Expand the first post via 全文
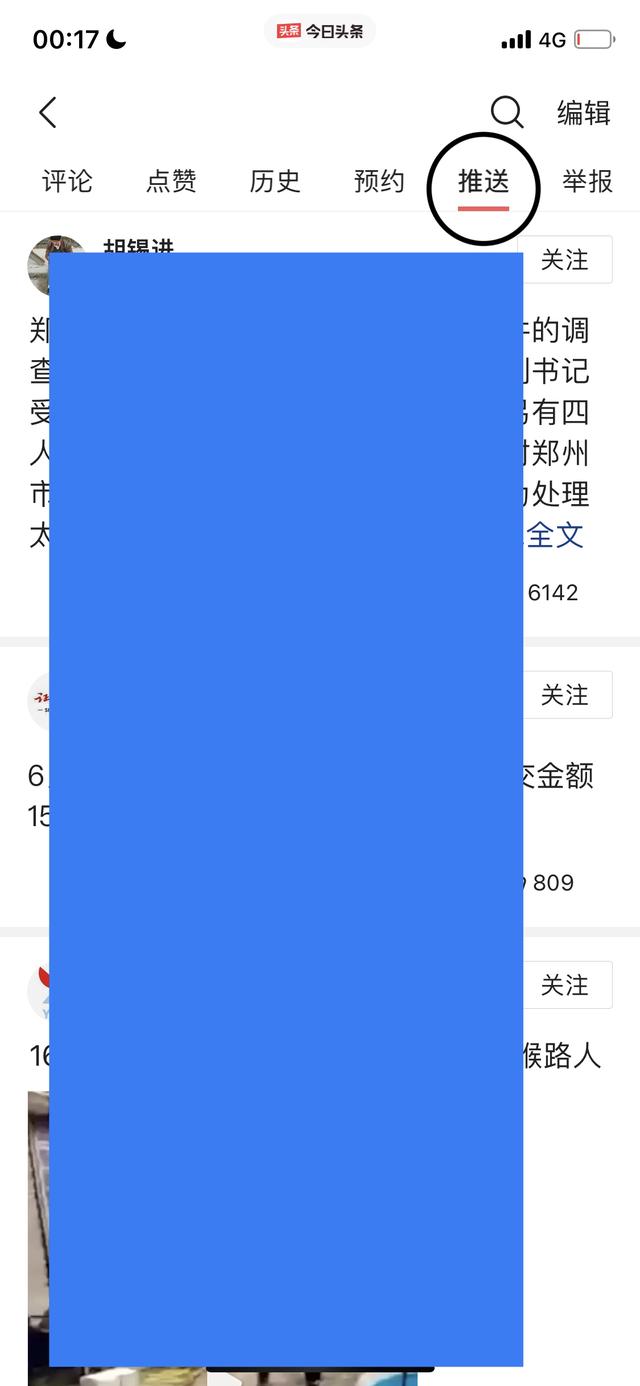Viewport: 640px width, 1386px height. [x=554, y=535]
